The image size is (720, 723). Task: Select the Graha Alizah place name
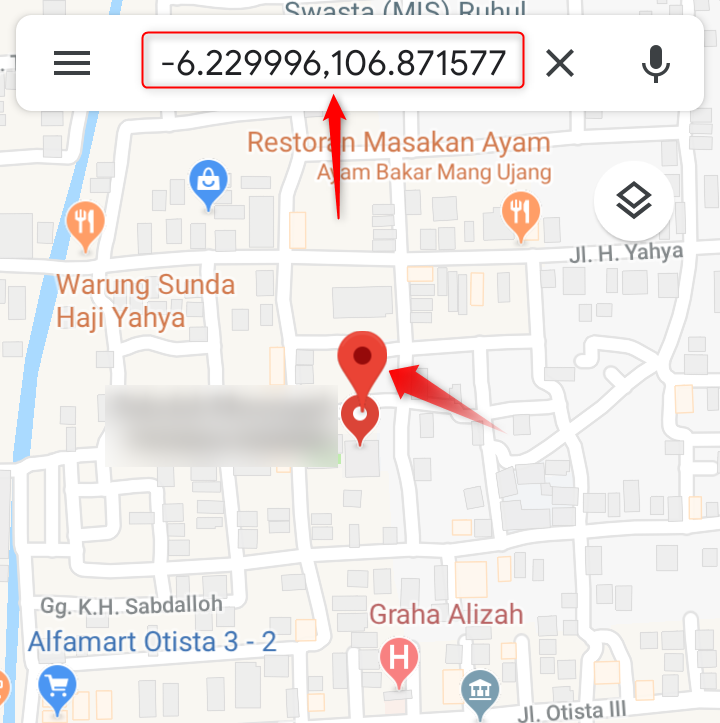coord(446,614)
